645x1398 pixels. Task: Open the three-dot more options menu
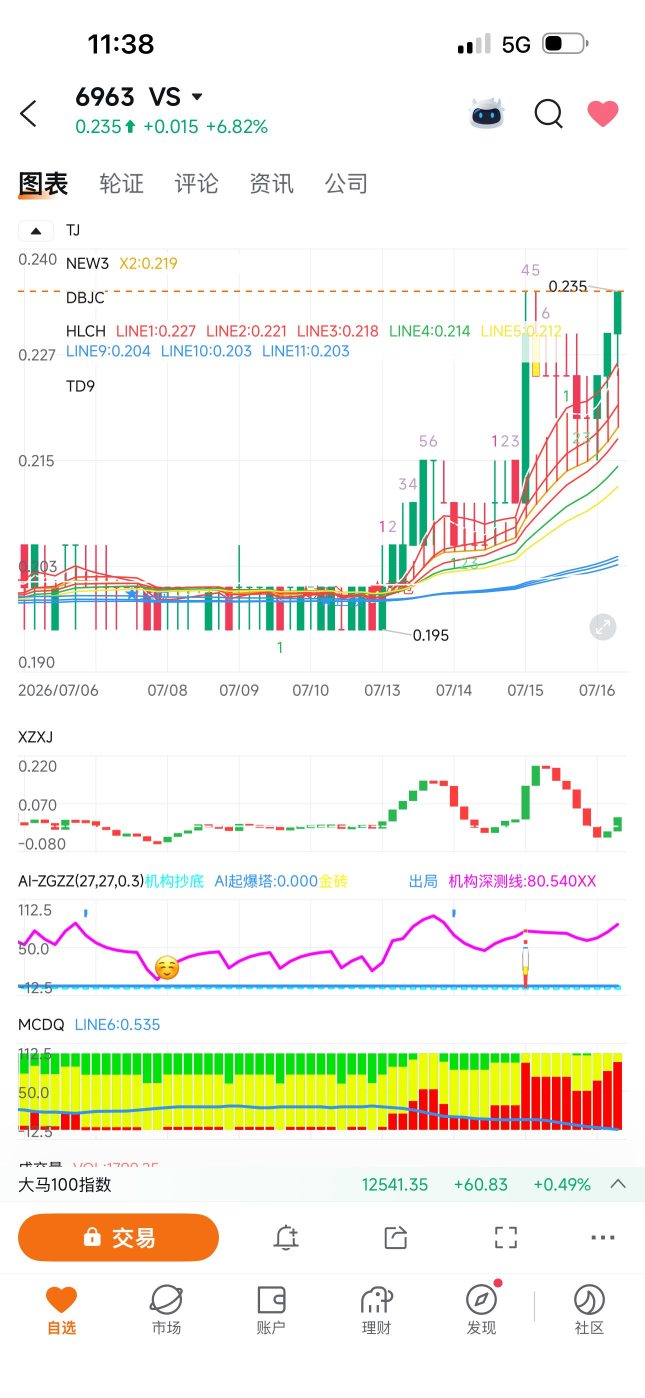click(603, 1237)
